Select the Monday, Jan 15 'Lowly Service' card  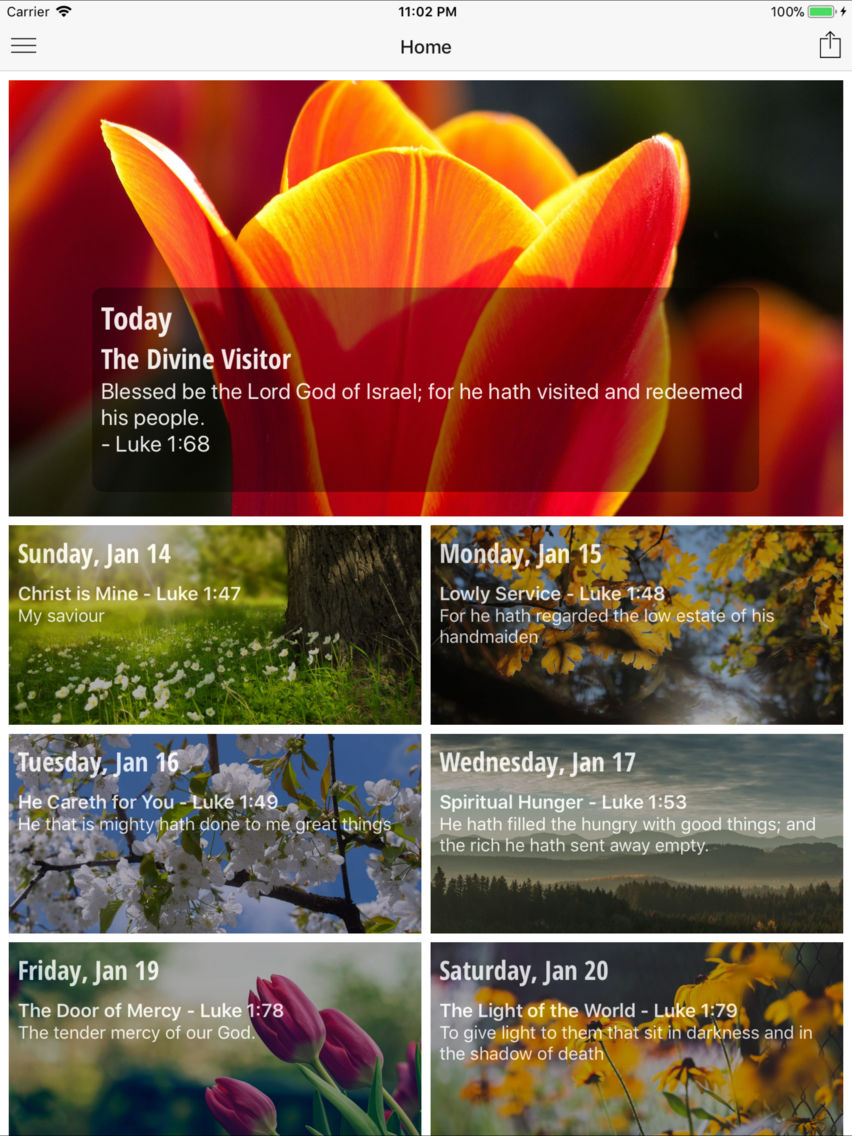[636, 622]
